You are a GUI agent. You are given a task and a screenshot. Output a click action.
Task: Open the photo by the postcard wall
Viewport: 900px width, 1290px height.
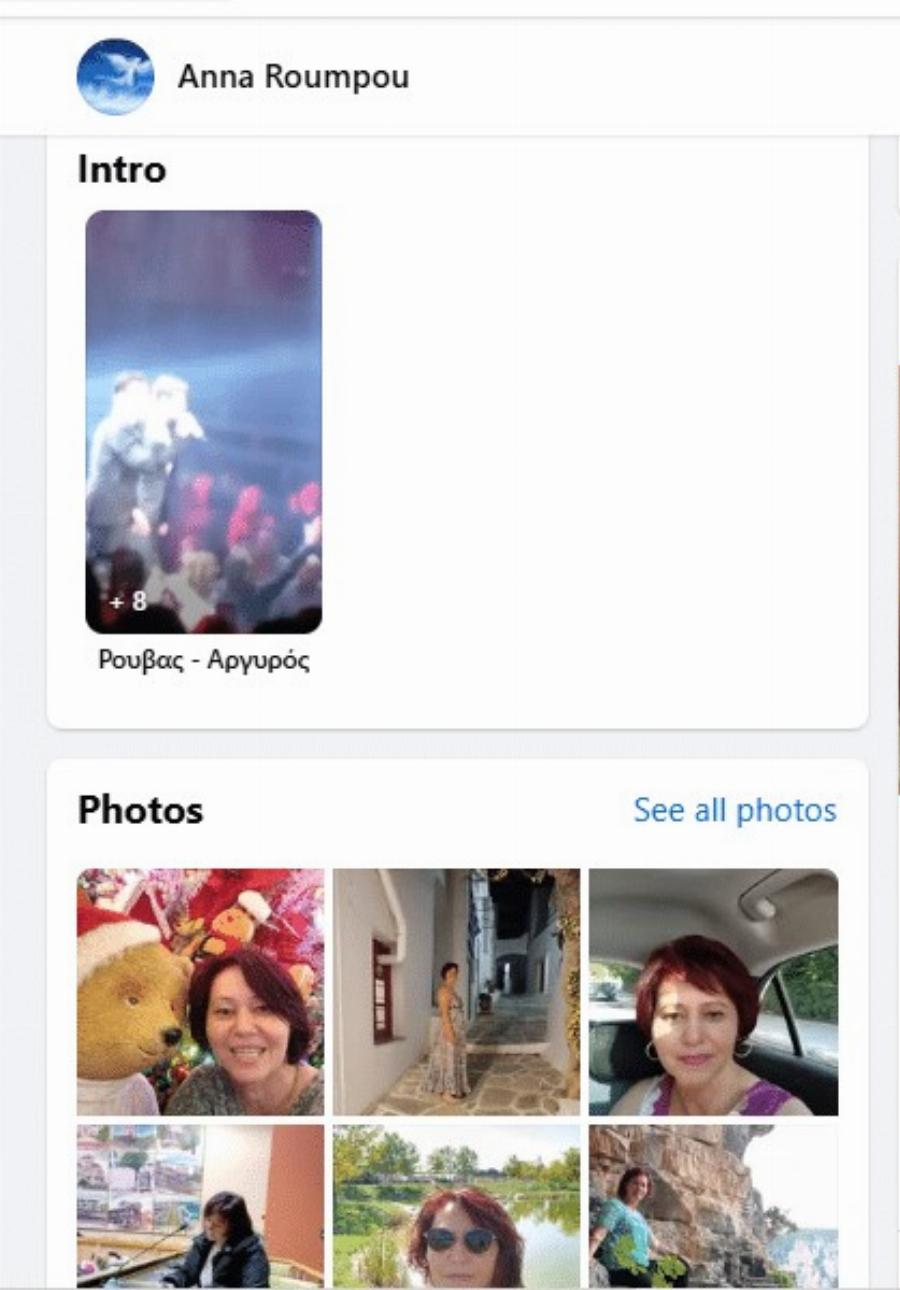[x=201, y=1205]
